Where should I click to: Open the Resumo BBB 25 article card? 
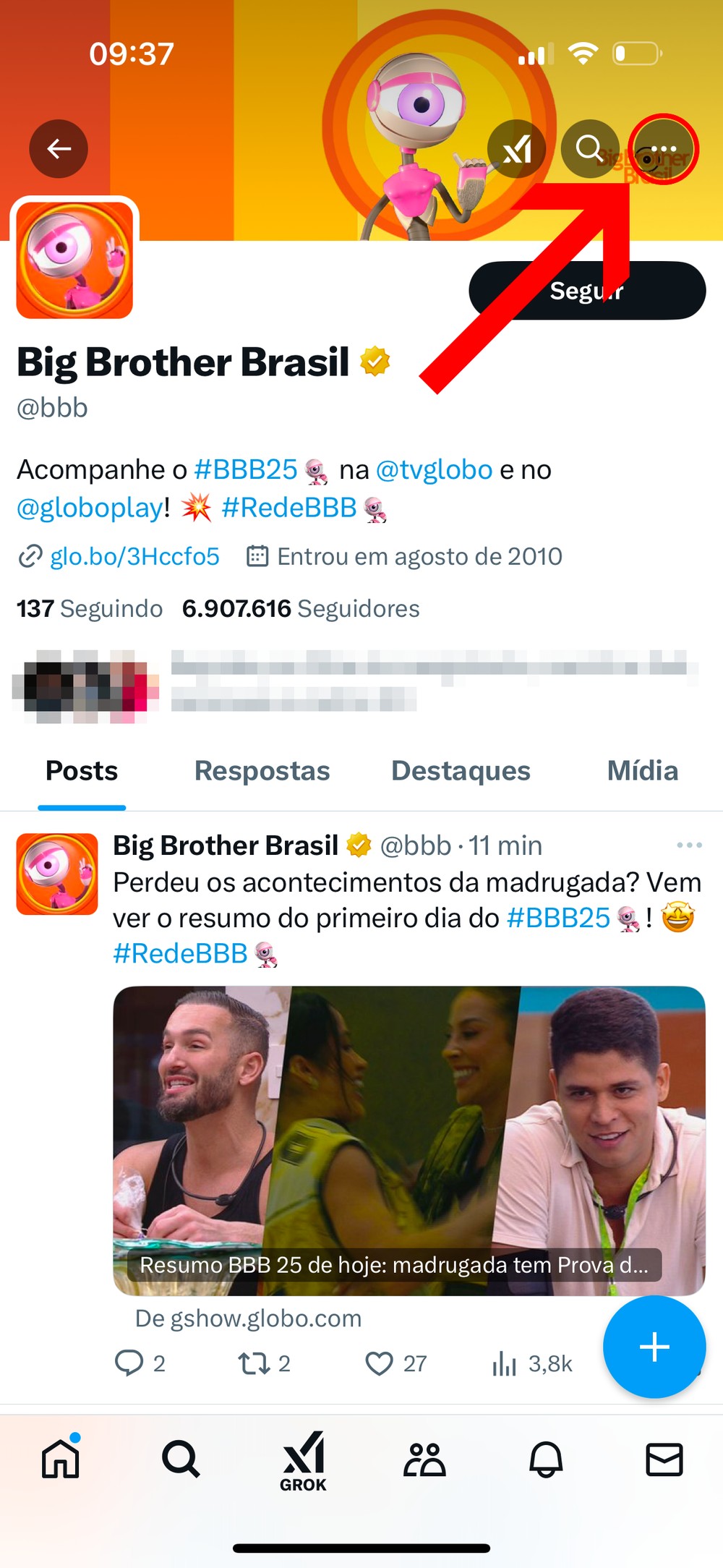click(x=409, y=1141)
